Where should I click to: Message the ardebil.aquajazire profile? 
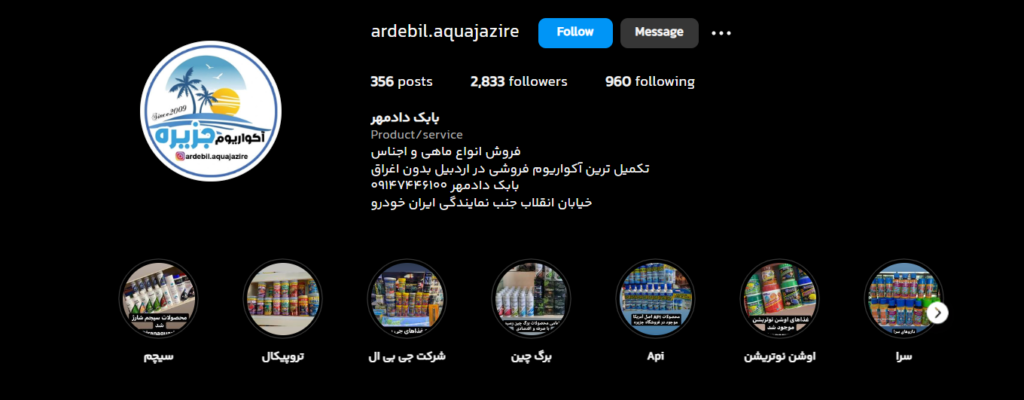tap(659, 32)
